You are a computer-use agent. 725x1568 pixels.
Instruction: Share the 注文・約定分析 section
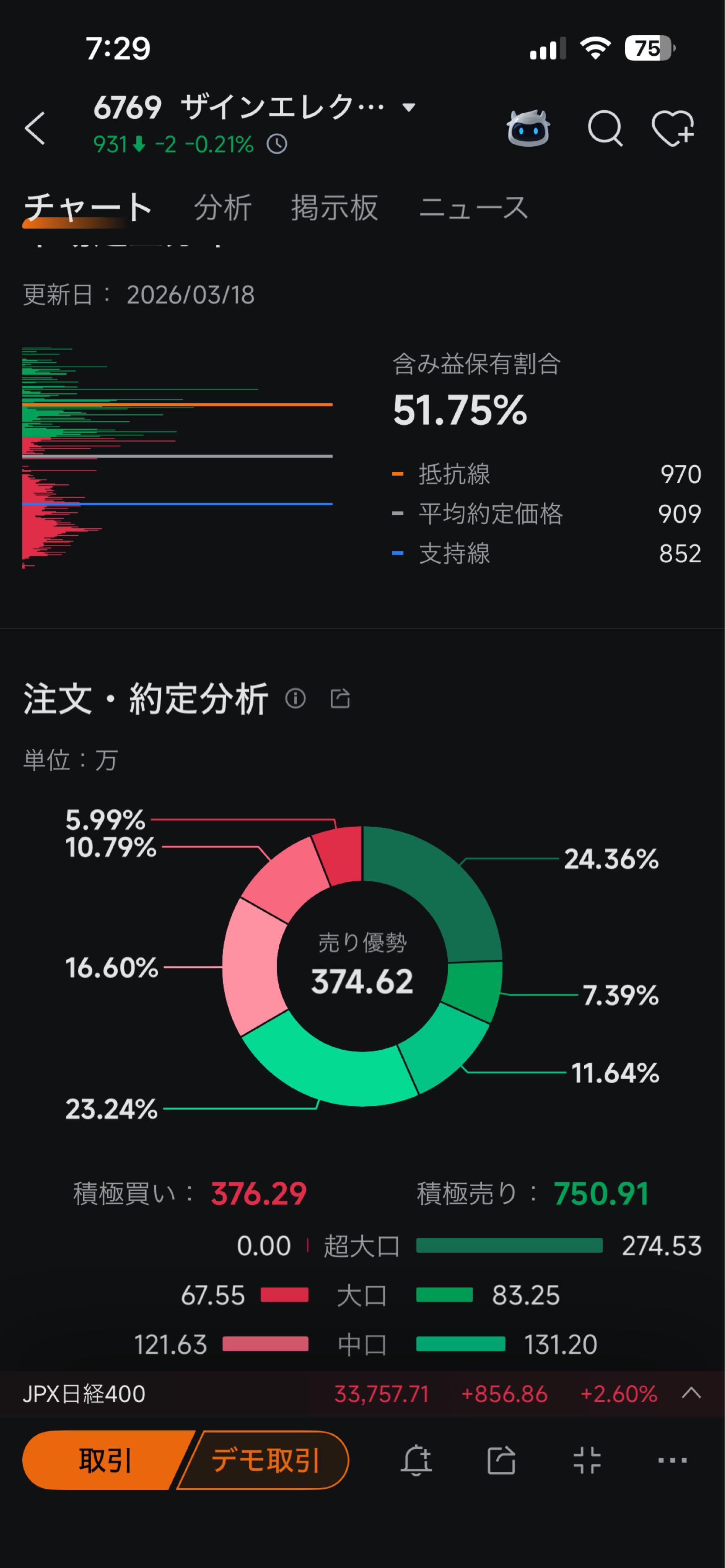[340, 698]
